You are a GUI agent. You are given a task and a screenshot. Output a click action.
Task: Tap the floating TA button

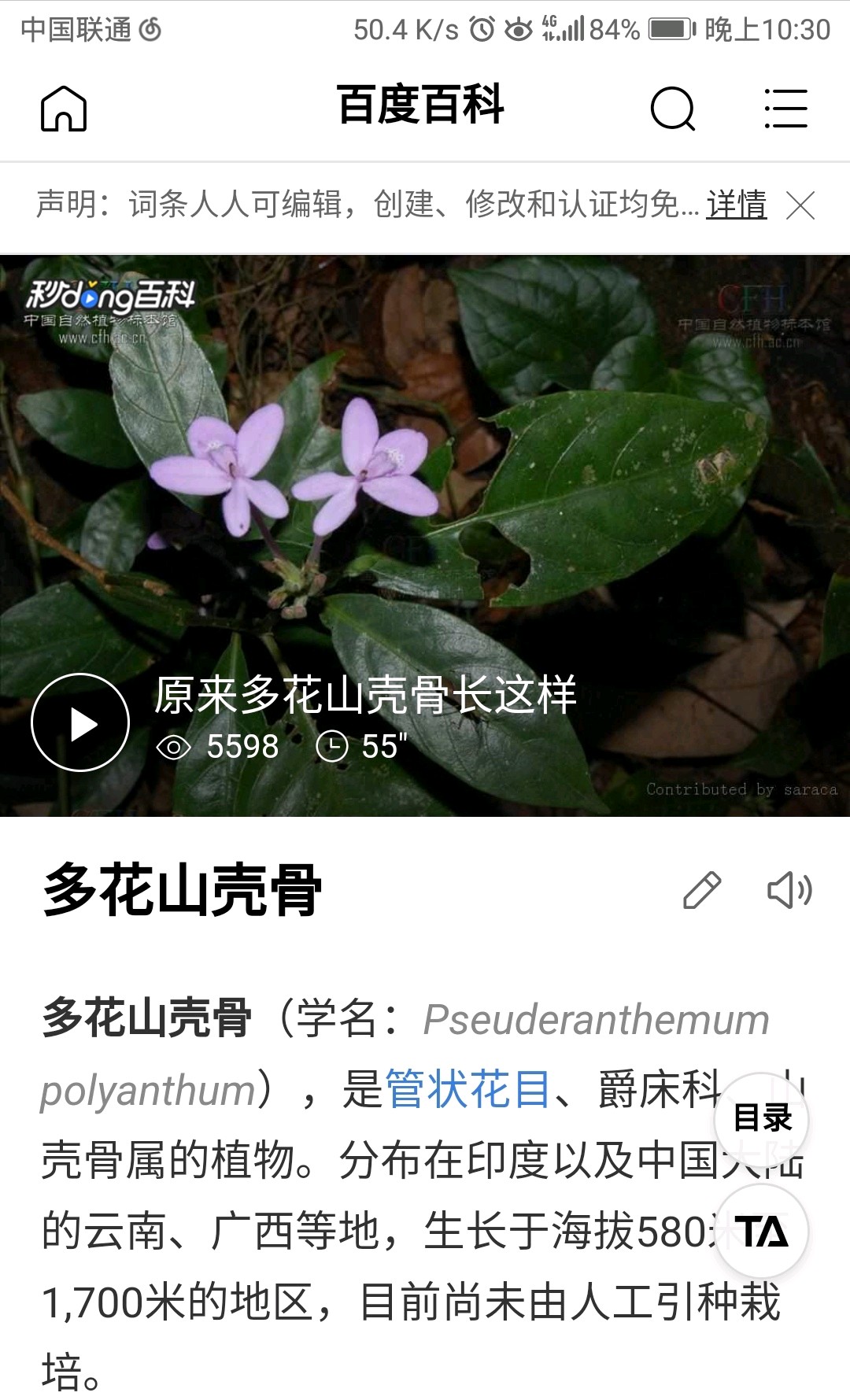[x=762, y=1232]
